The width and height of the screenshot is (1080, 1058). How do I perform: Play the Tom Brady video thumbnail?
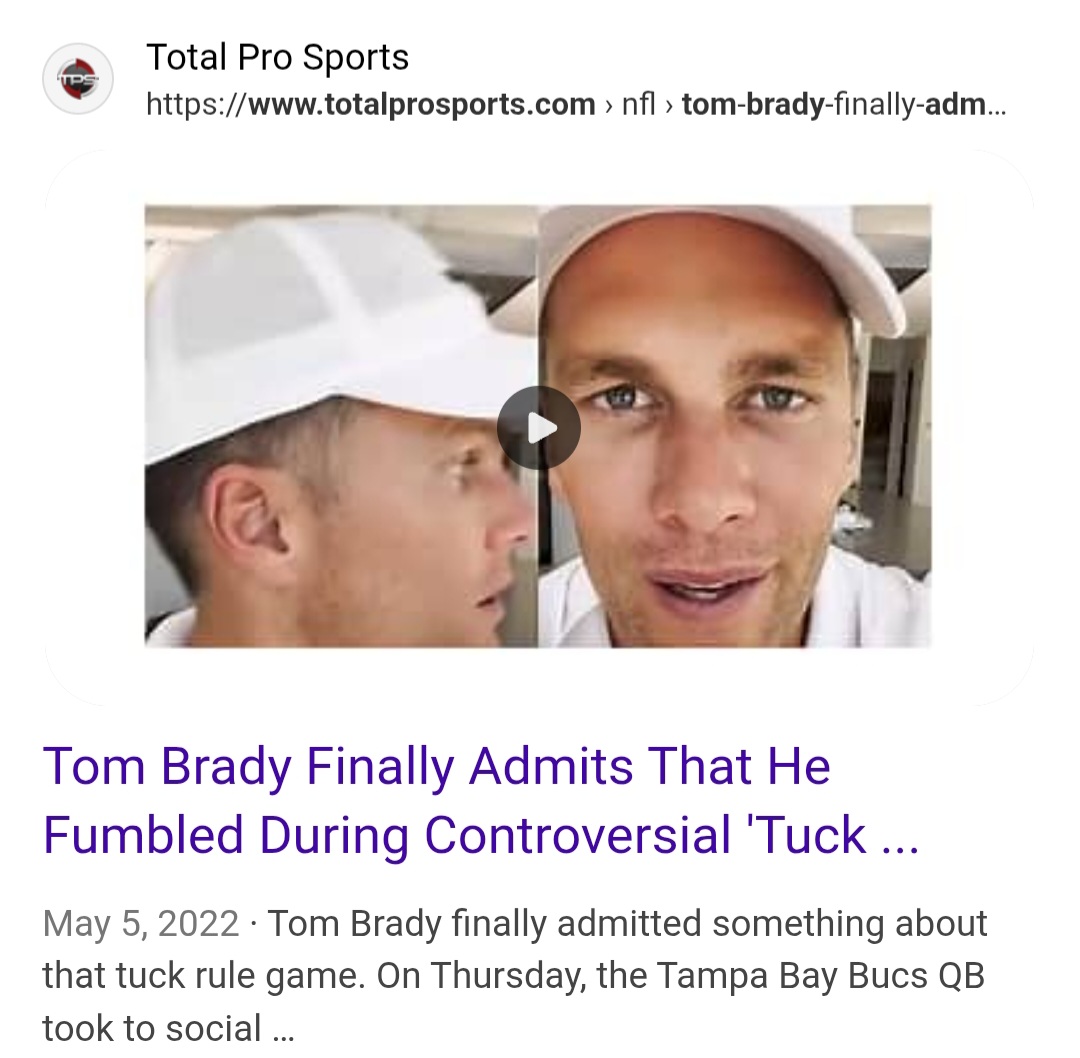[x=539, y=428]
